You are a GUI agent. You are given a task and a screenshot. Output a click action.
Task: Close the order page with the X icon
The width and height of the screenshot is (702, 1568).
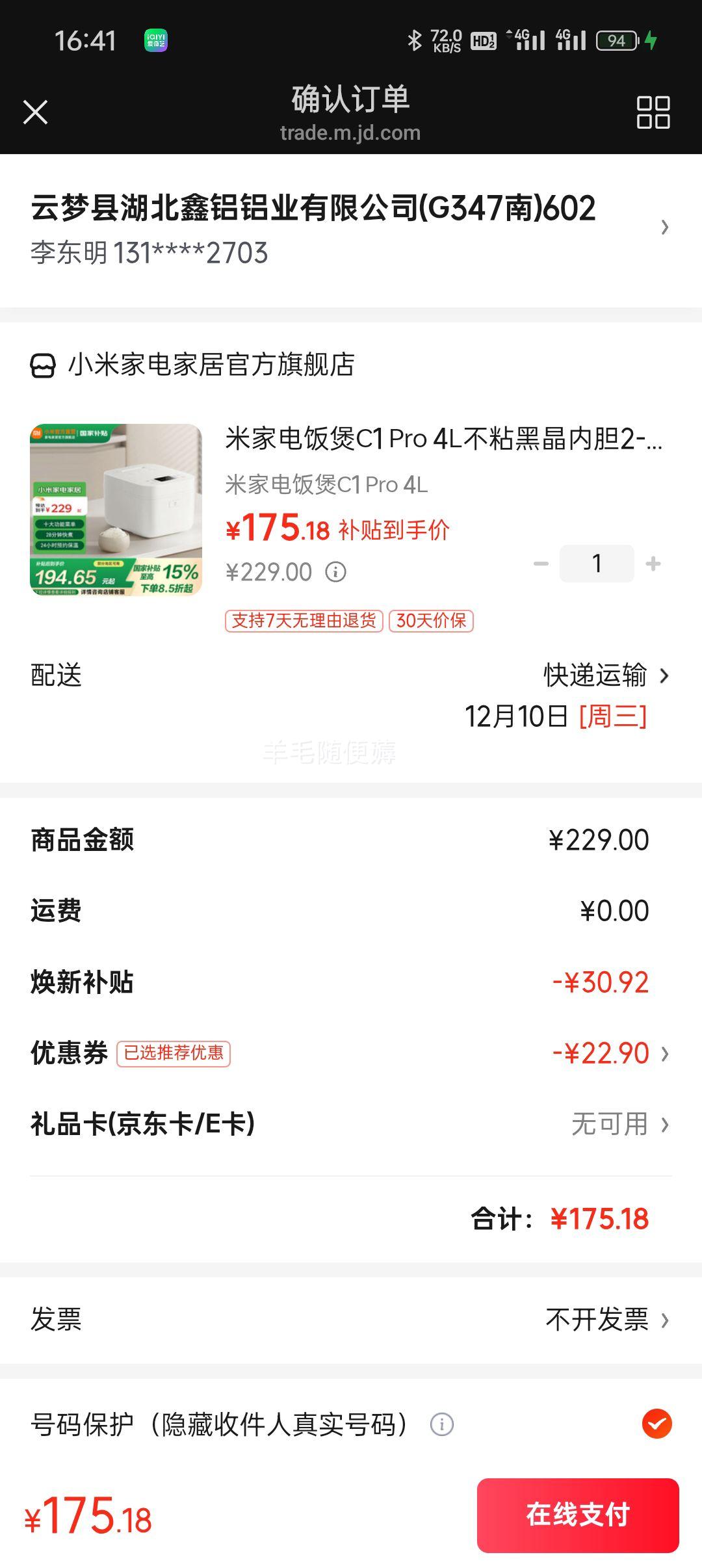coord(37,112)
